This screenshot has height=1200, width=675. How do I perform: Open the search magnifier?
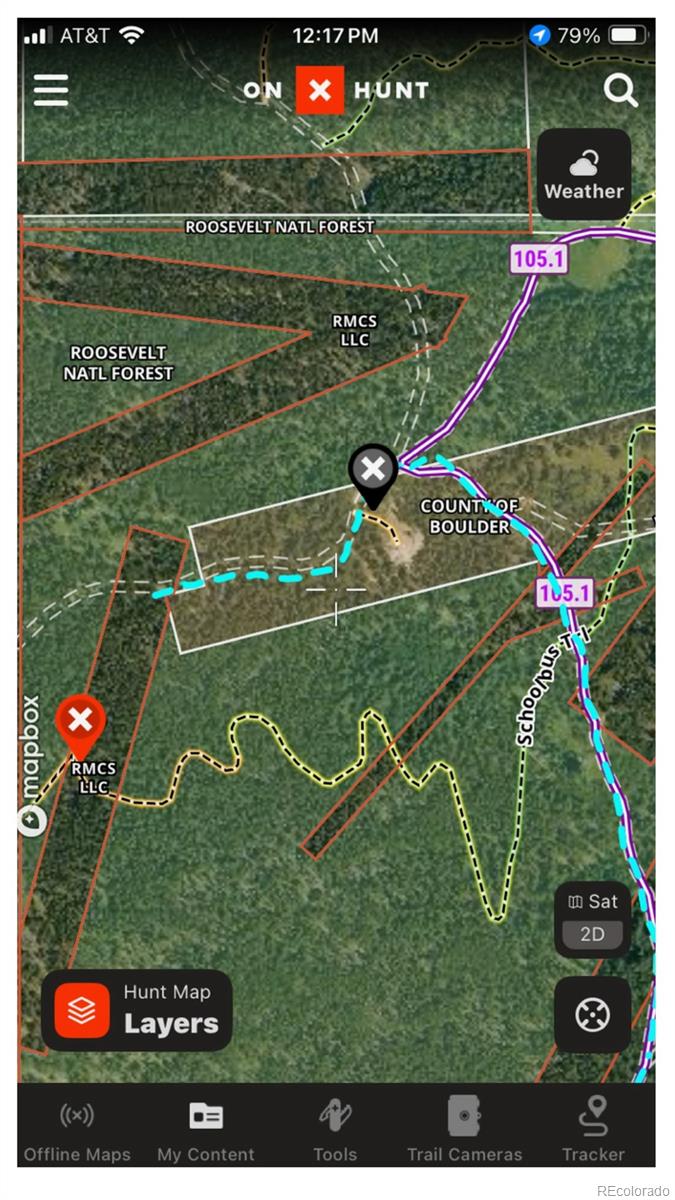tap(620, 91)
